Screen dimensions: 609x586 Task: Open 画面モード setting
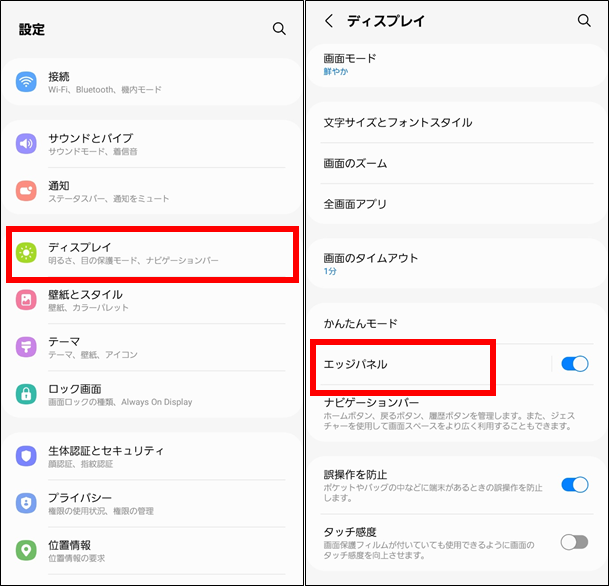450,64
